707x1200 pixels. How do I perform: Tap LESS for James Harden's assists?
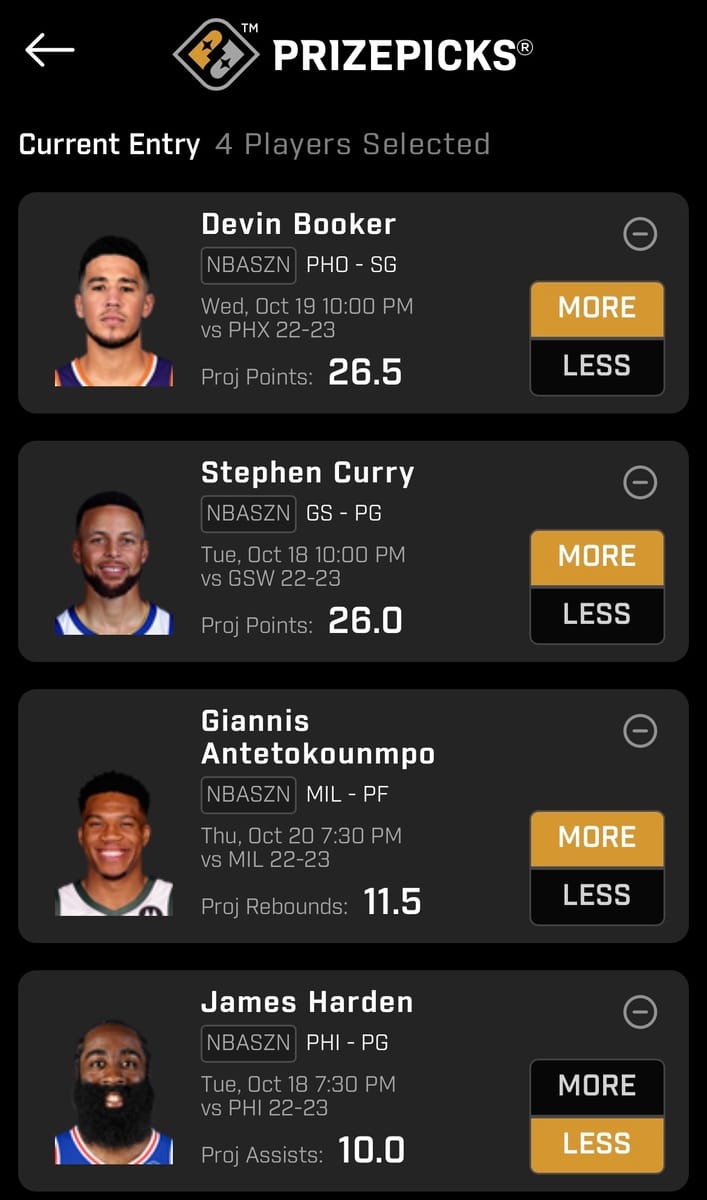point(597,1144)
